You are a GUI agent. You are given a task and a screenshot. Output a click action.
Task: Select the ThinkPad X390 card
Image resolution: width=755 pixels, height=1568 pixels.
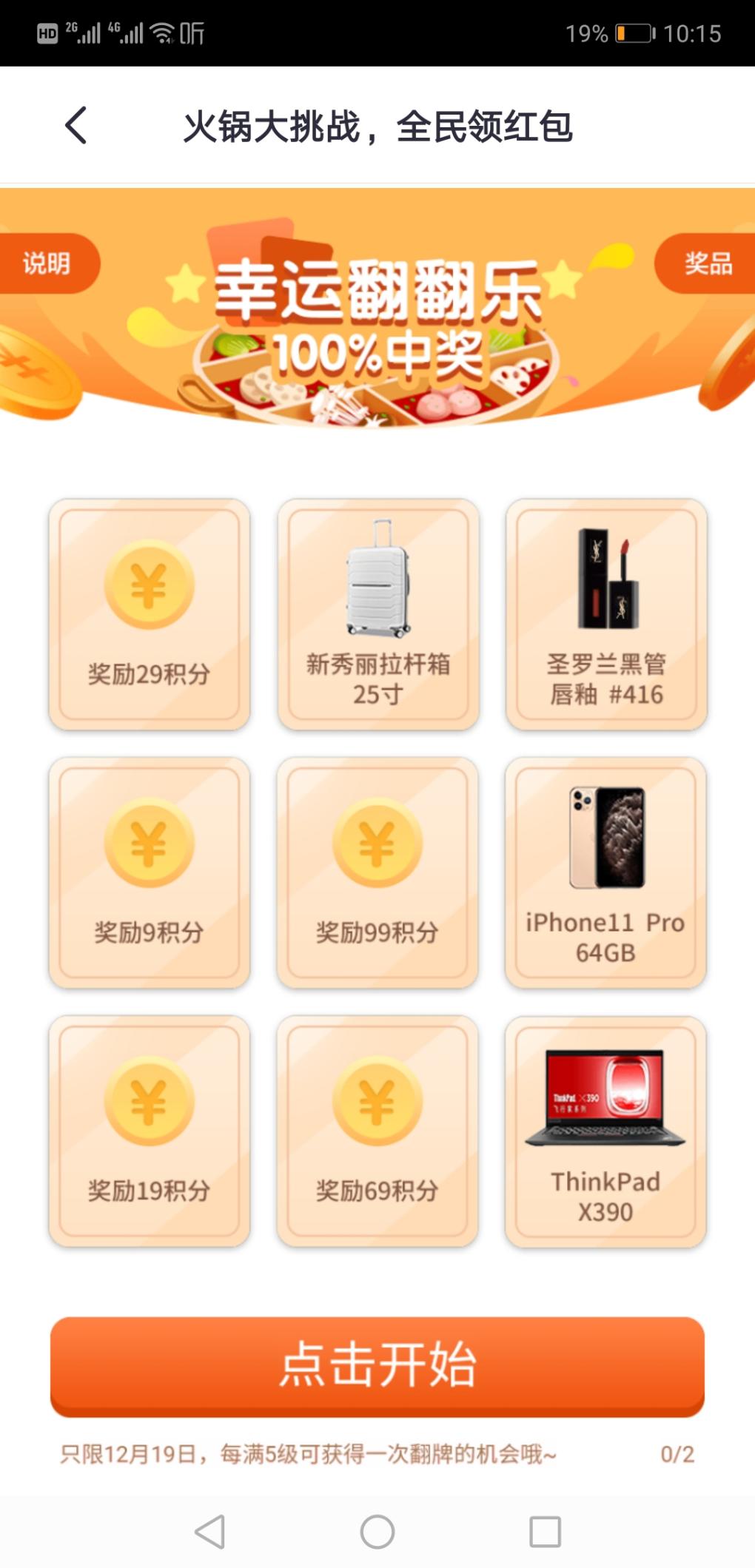605,1131
